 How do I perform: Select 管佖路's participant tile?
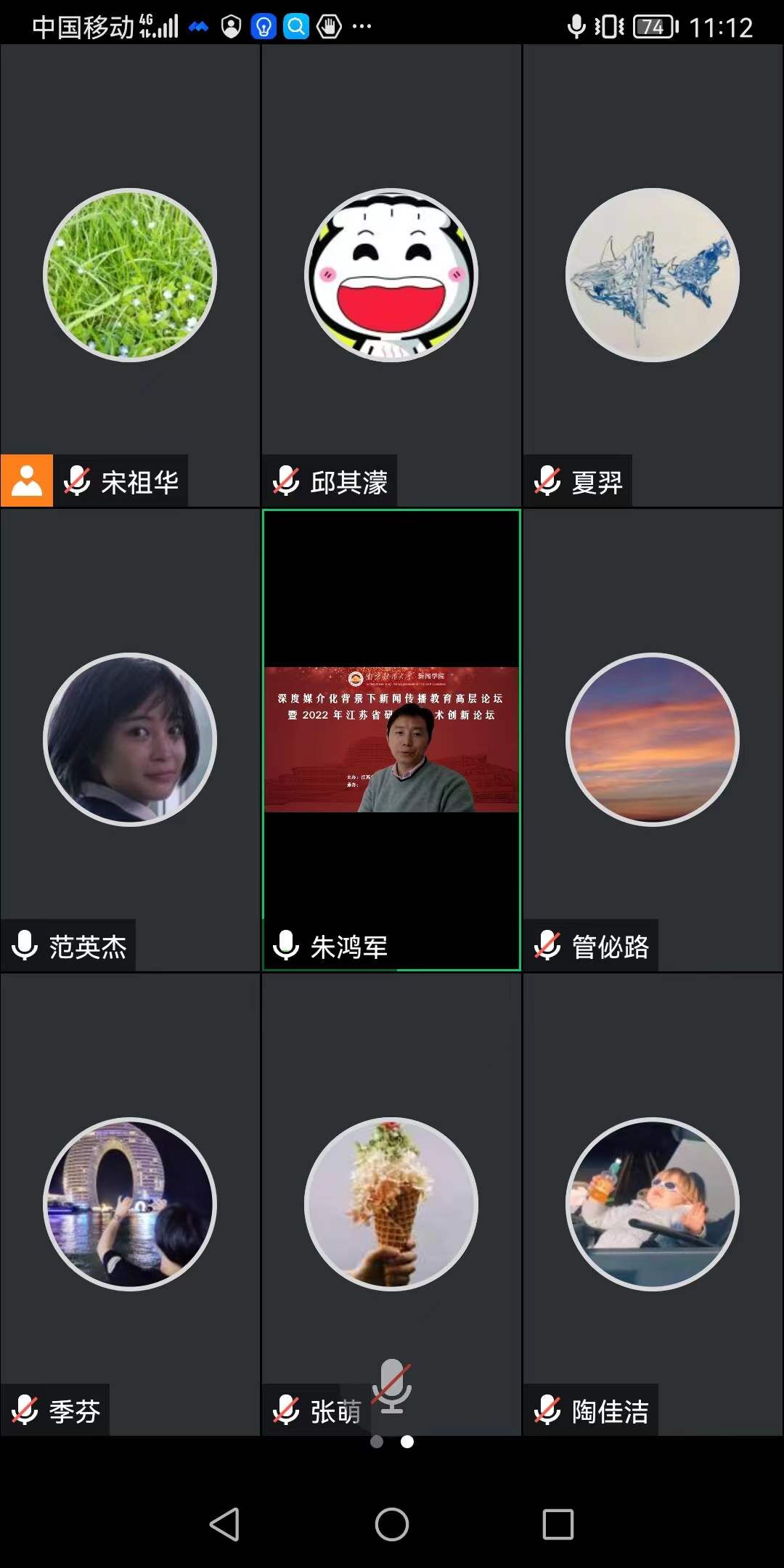point(653,740)
